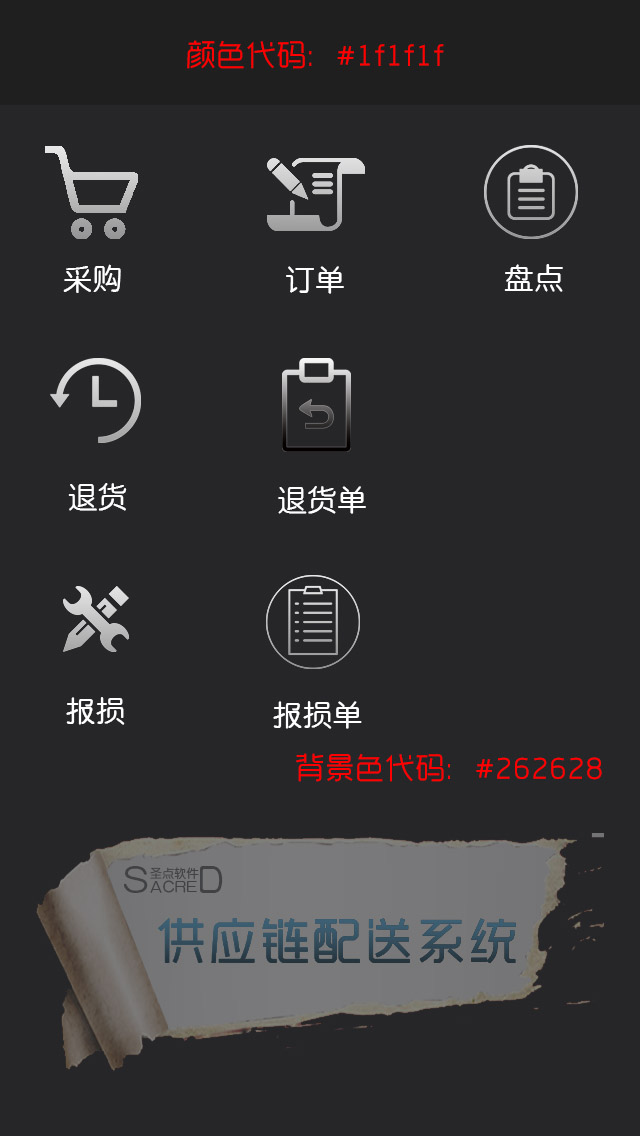Open the 退货单 return slips list
640x1136 pixels.
coord(317,405)
